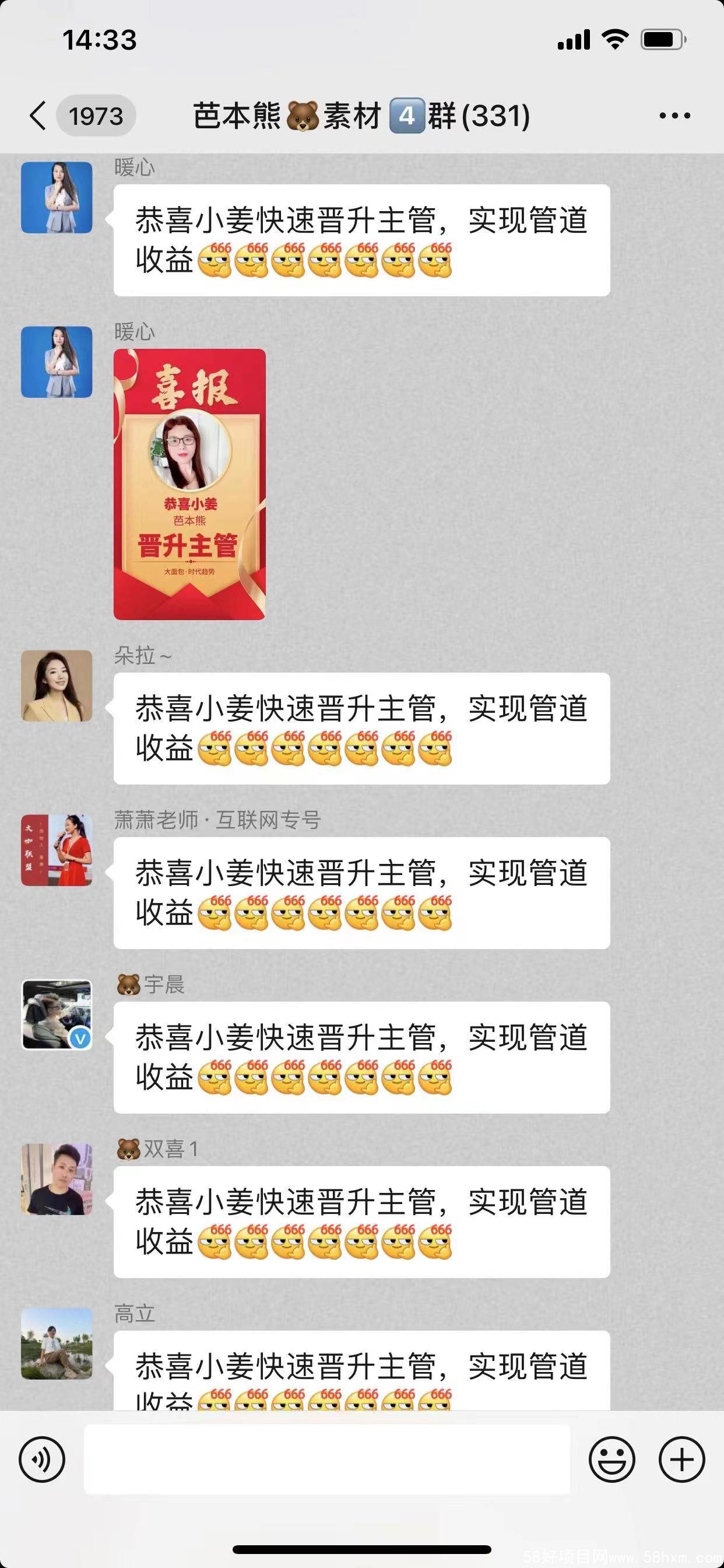Open the plus attachment menu
The height and width of the screenshot is (1568, 724).
pos(681,1459)
